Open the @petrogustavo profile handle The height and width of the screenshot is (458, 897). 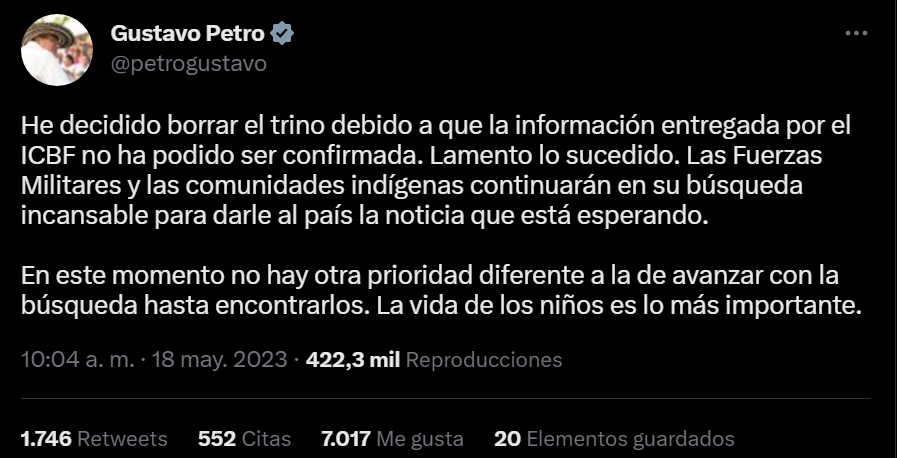coord(188,64)
